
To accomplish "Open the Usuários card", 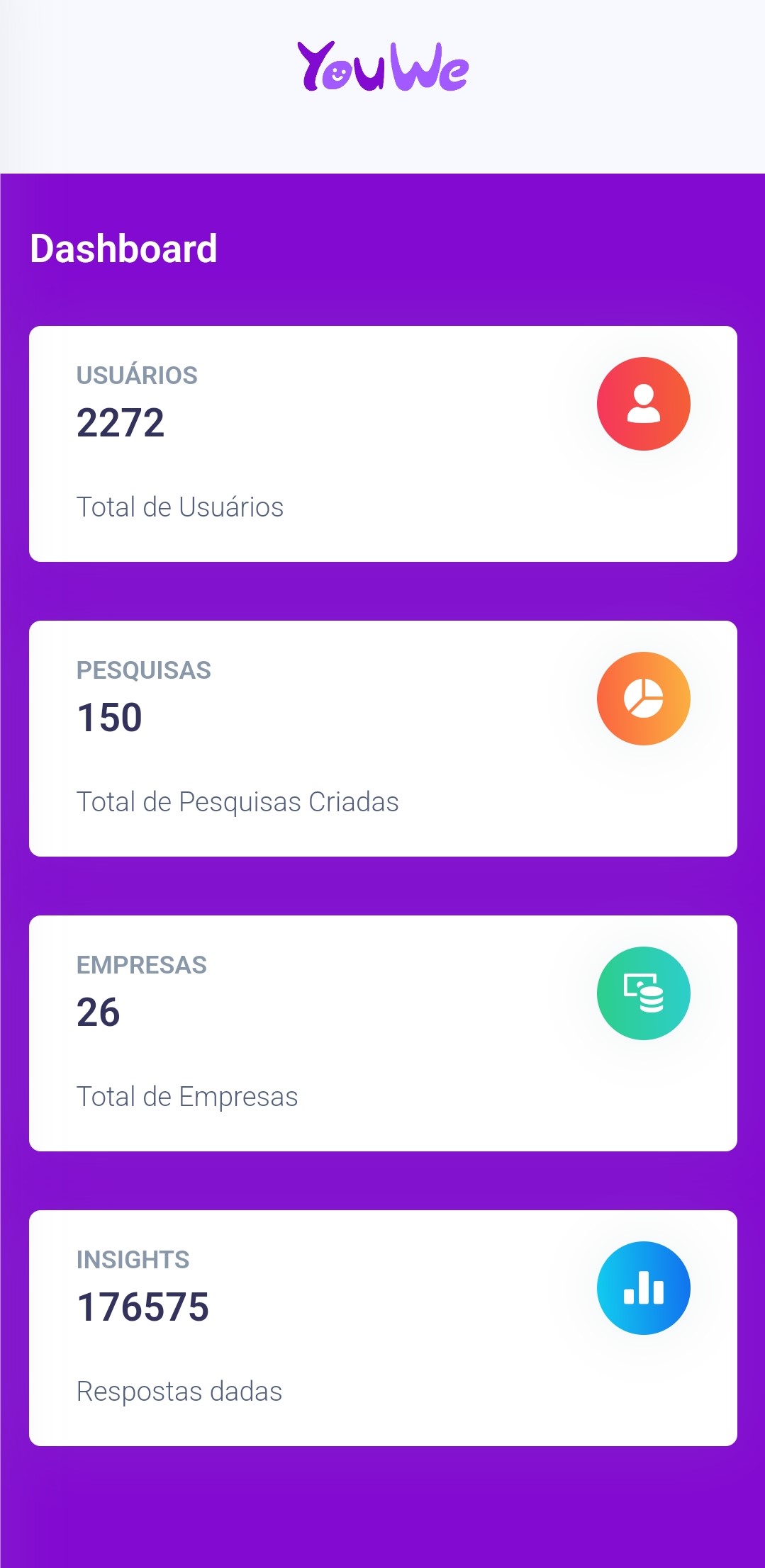I will point(383,443).
